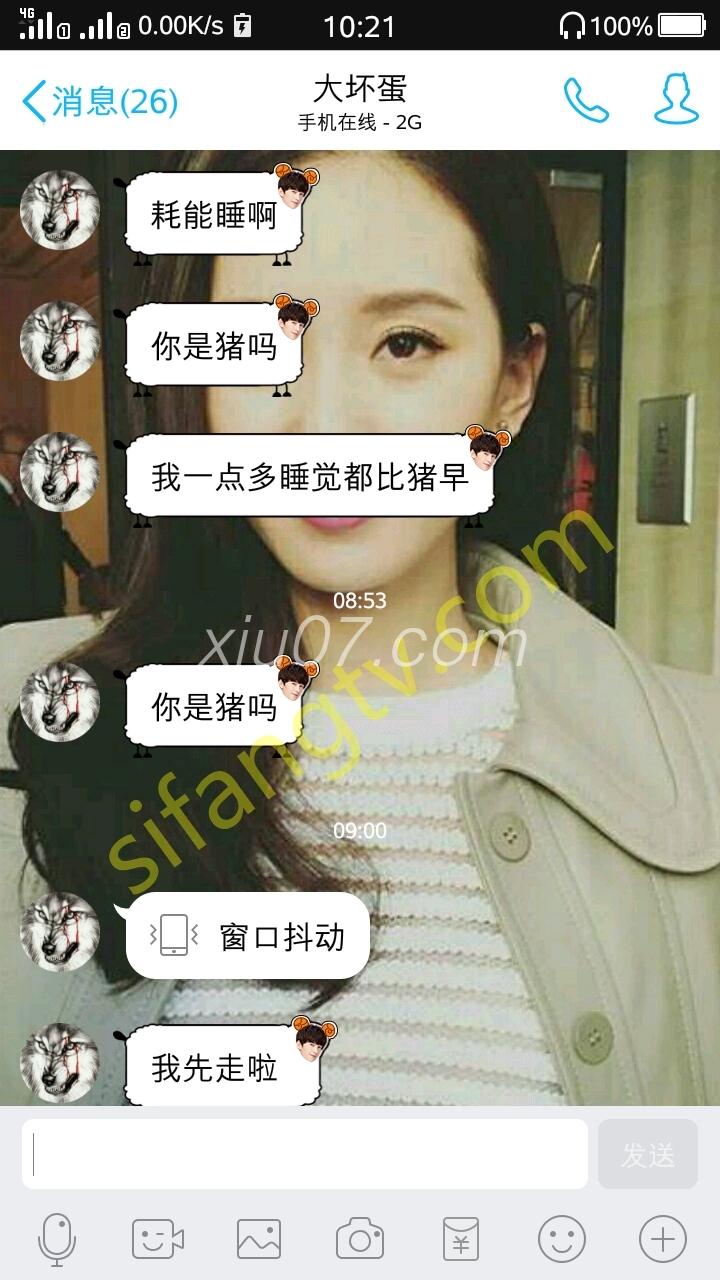Start a voice call with 大坏蛋
720x1280 pixels.
pyautogui.click(x=586, y=100)
